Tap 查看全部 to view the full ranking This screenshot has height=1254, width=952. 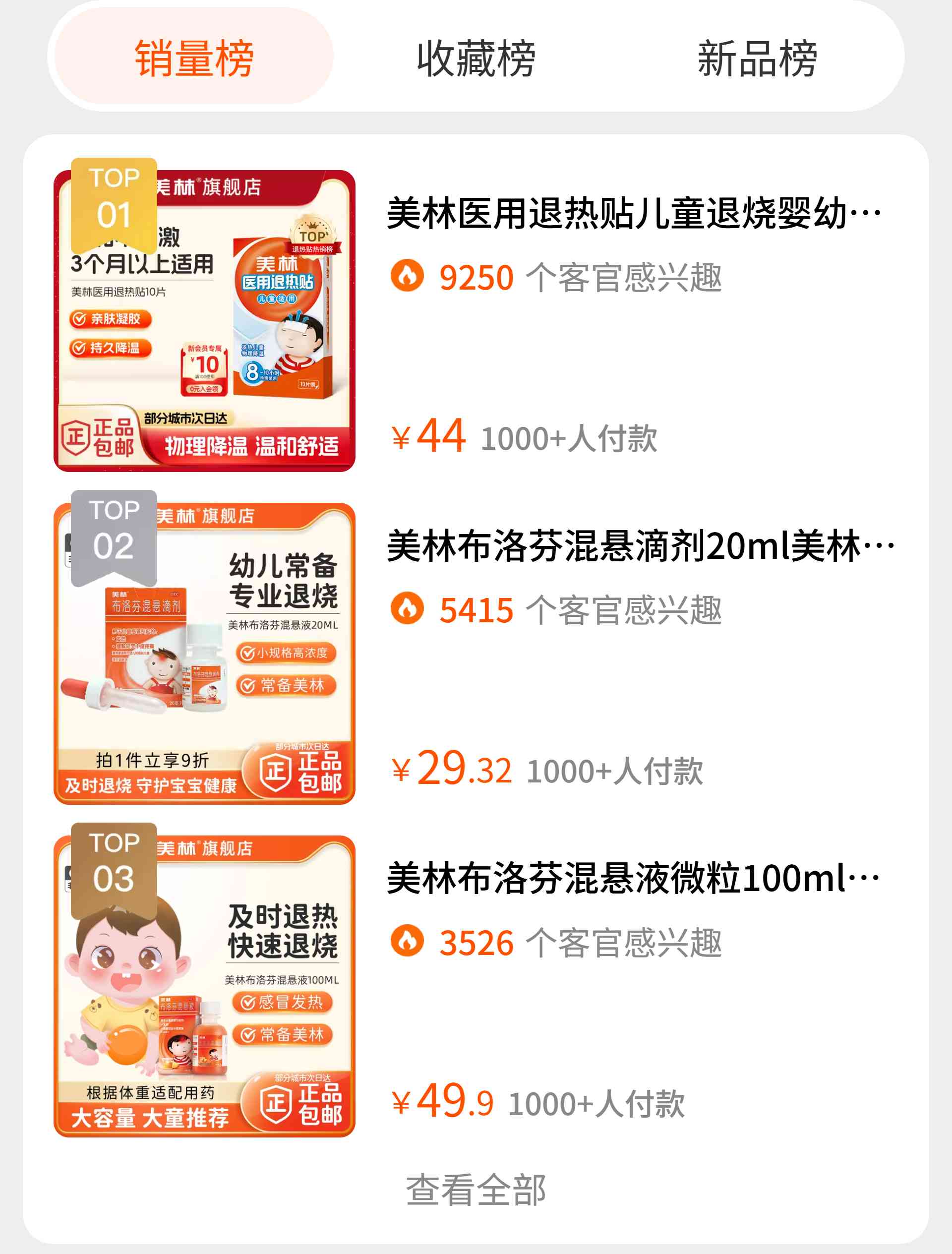(476, 1190)
